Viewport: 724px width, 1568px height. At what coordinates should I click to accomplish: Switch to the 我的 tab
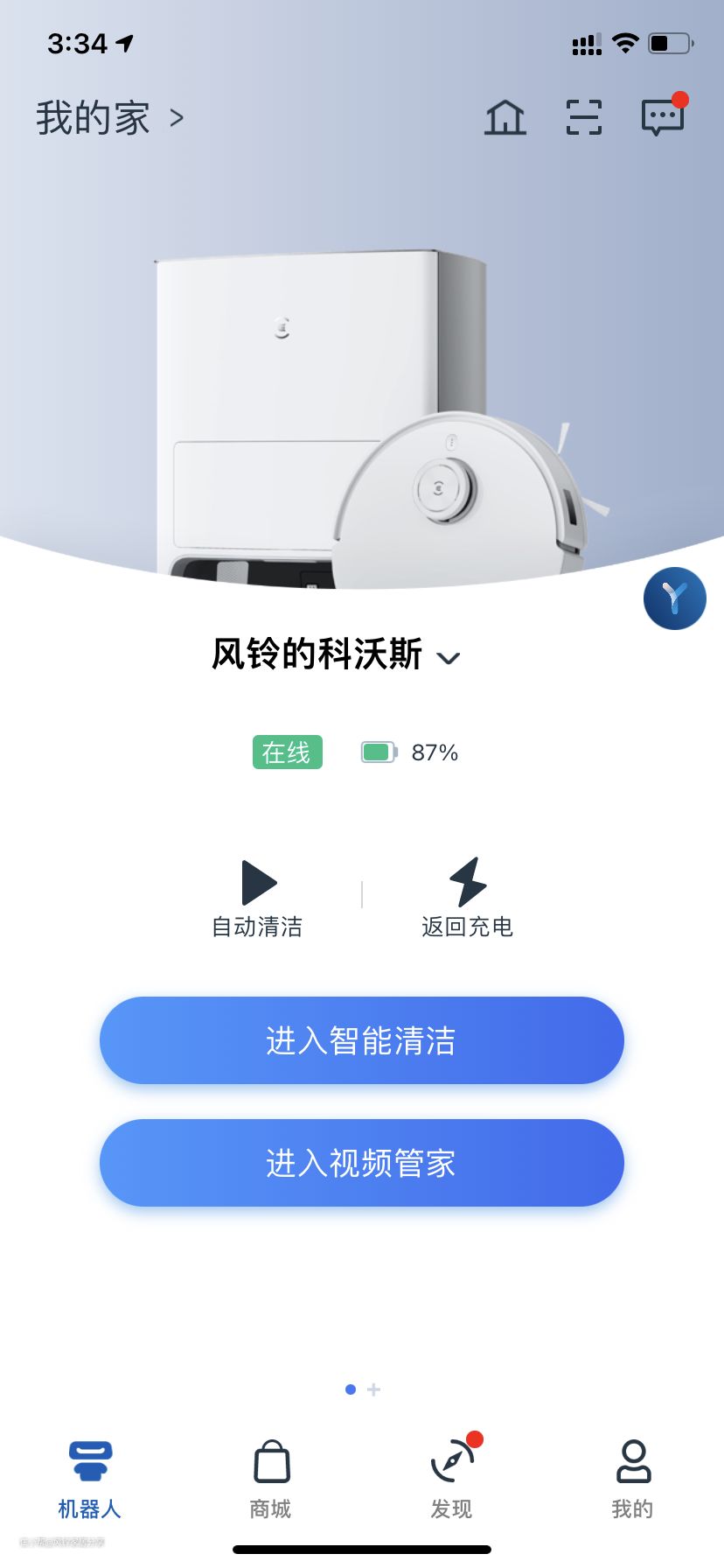632,1478
